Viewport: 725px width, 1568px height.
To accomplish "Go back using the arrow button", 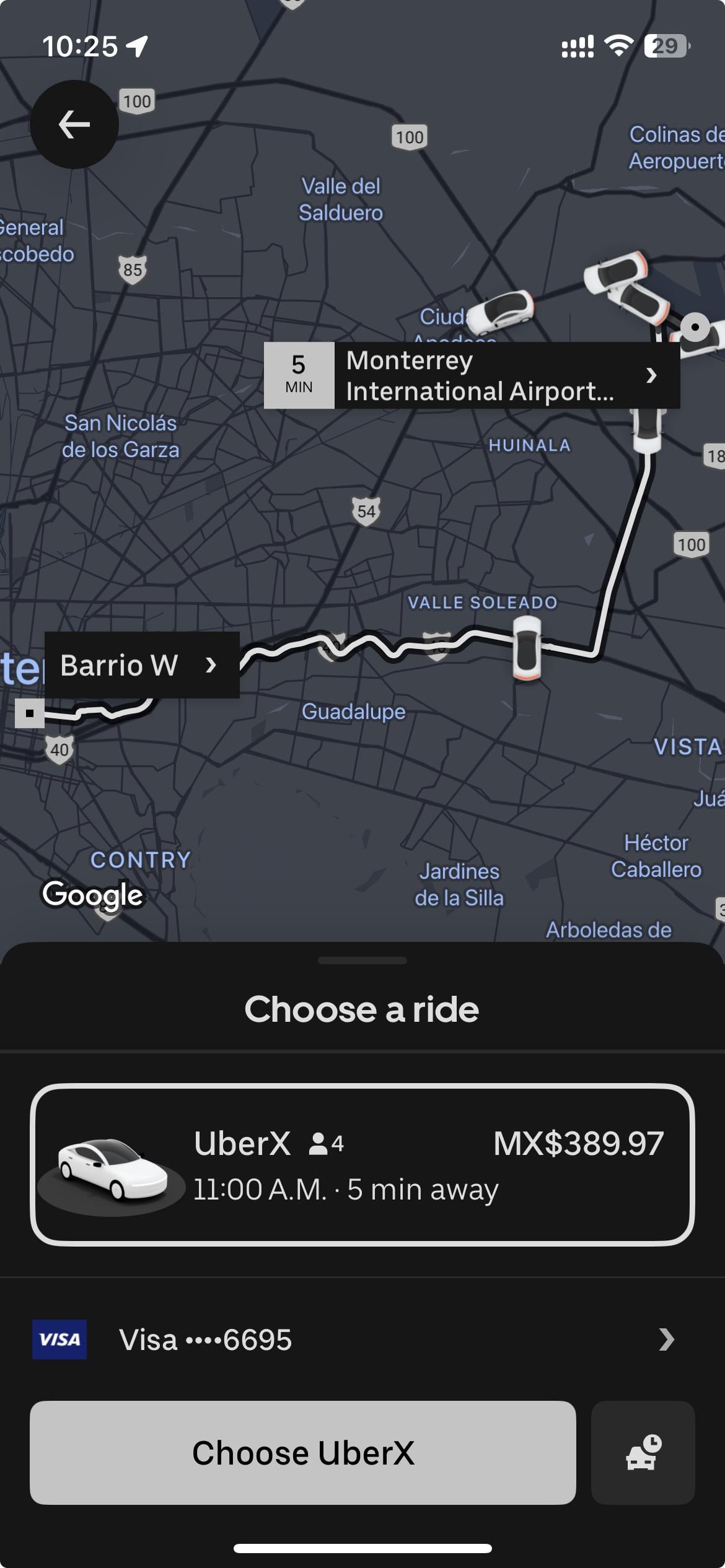I will 74,124.
